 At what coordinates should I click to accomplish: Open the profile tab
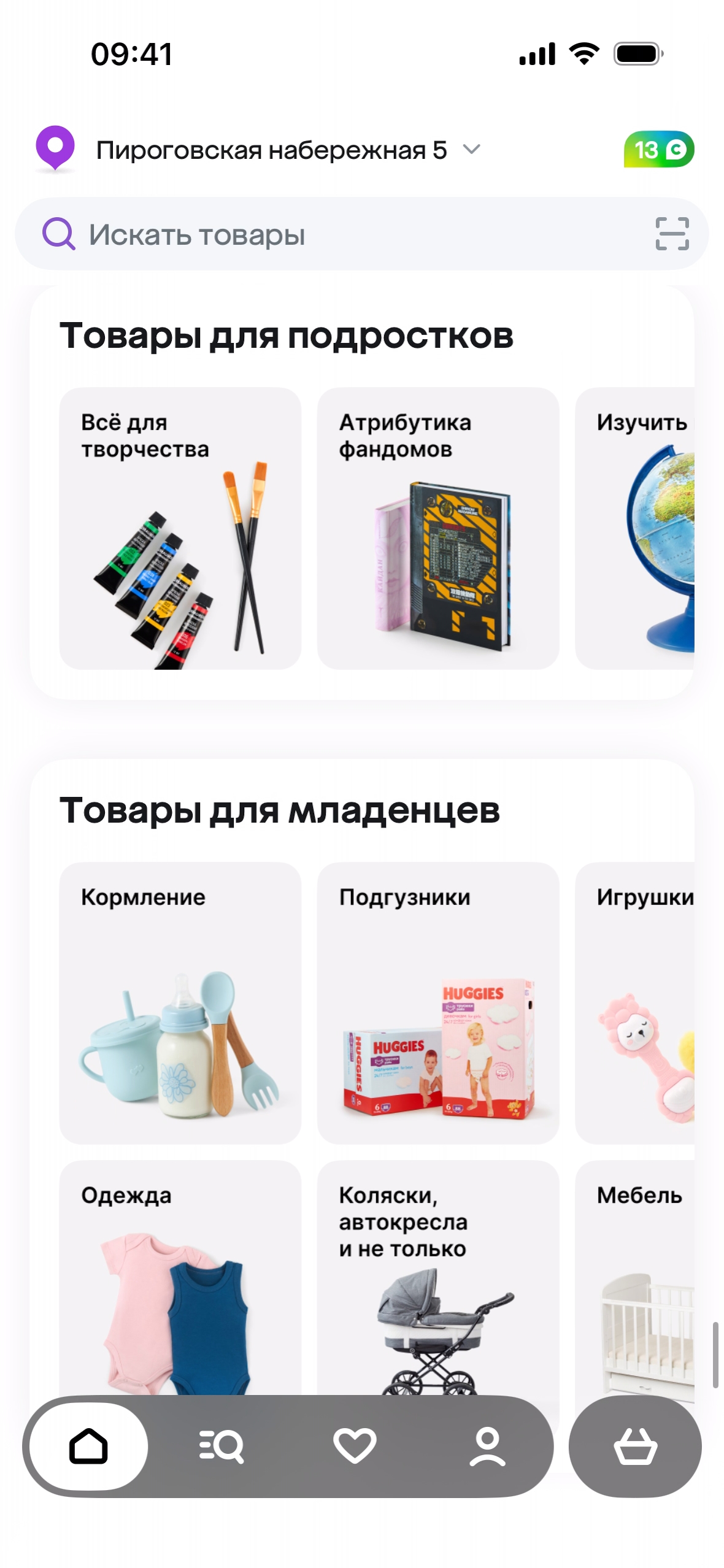[x=487, y=1445]
